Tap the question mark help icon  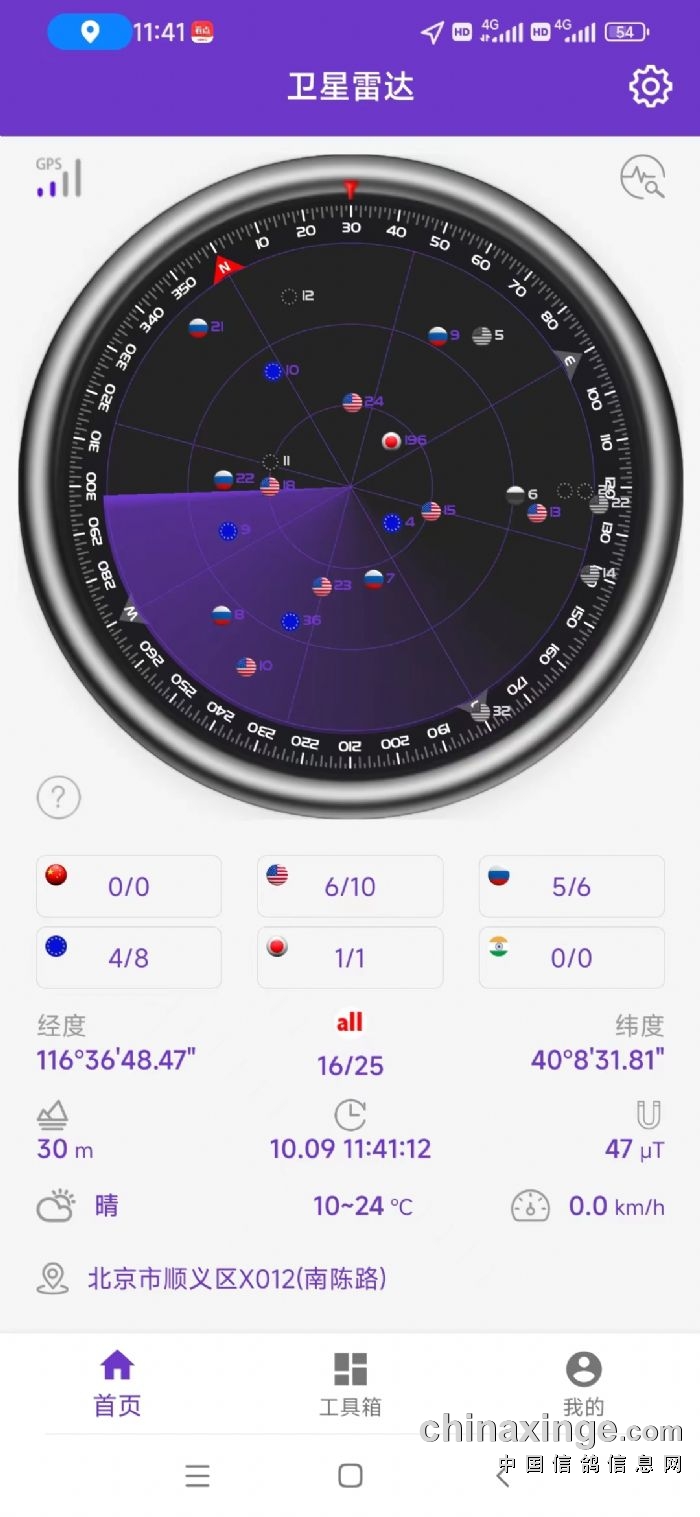pos(59,797)
